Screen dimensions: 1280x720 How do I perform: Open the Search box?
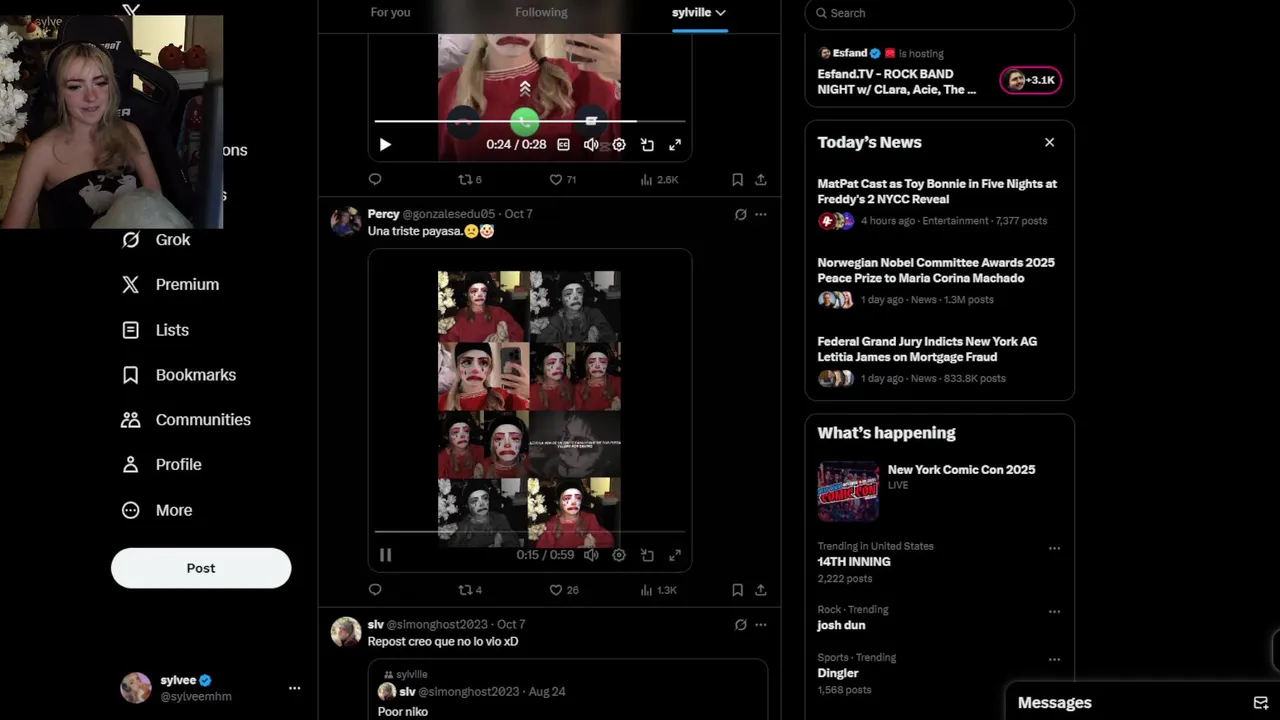940,13
